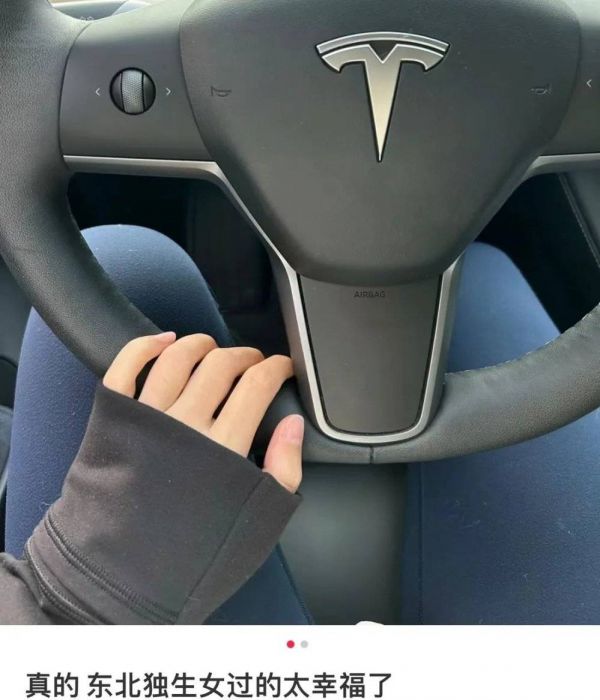Tap the image page indicator dots
Viewport: 600px width, 700px height.
pyautogui.click(x=297, y=644)
